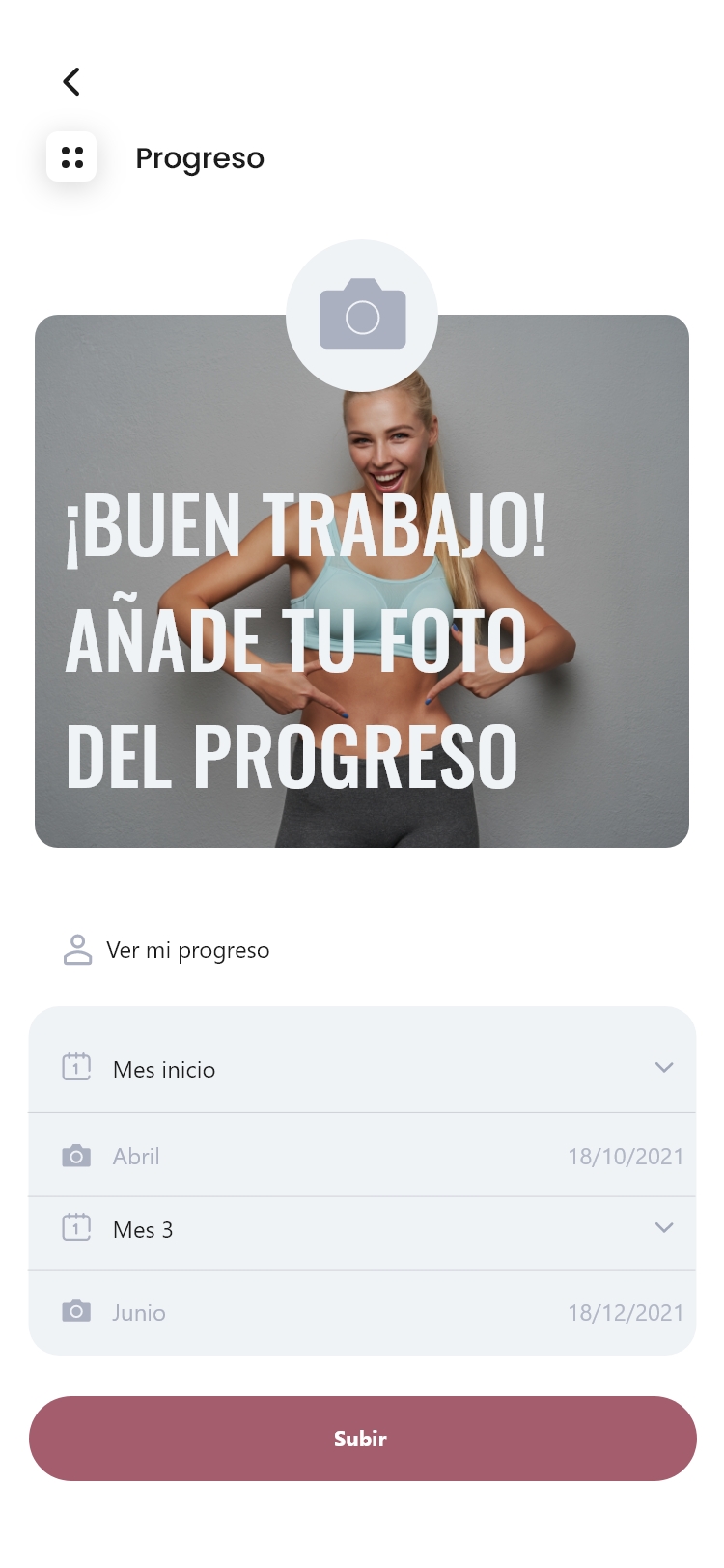Viewport: 724px width, 1568px height.
Task: Select the Abril photo row
Action: [x=362, y=1156]
